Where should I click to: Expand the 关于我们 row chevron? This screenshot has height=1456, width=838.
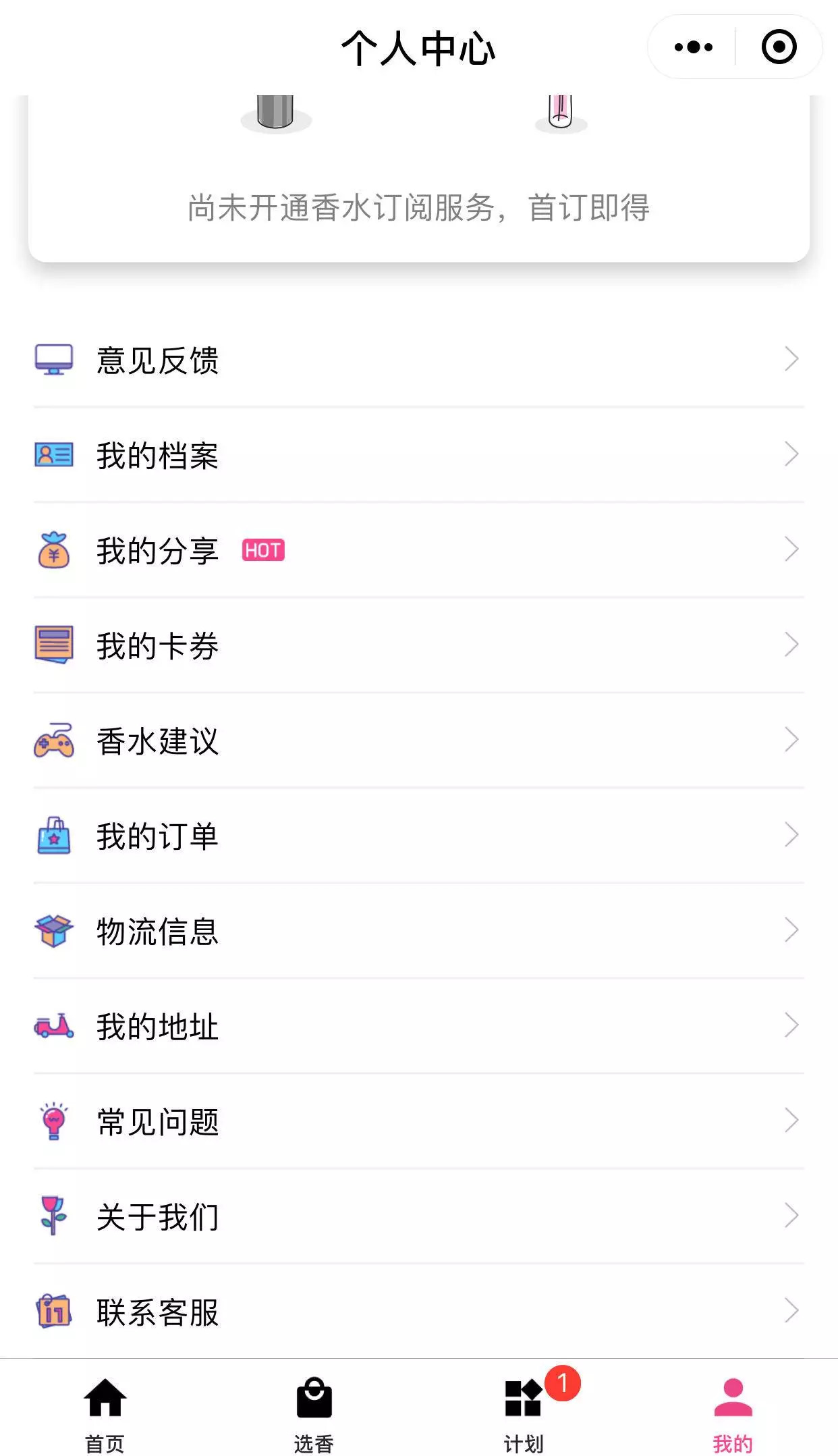pyautogui.click(x=793, y=1216)
